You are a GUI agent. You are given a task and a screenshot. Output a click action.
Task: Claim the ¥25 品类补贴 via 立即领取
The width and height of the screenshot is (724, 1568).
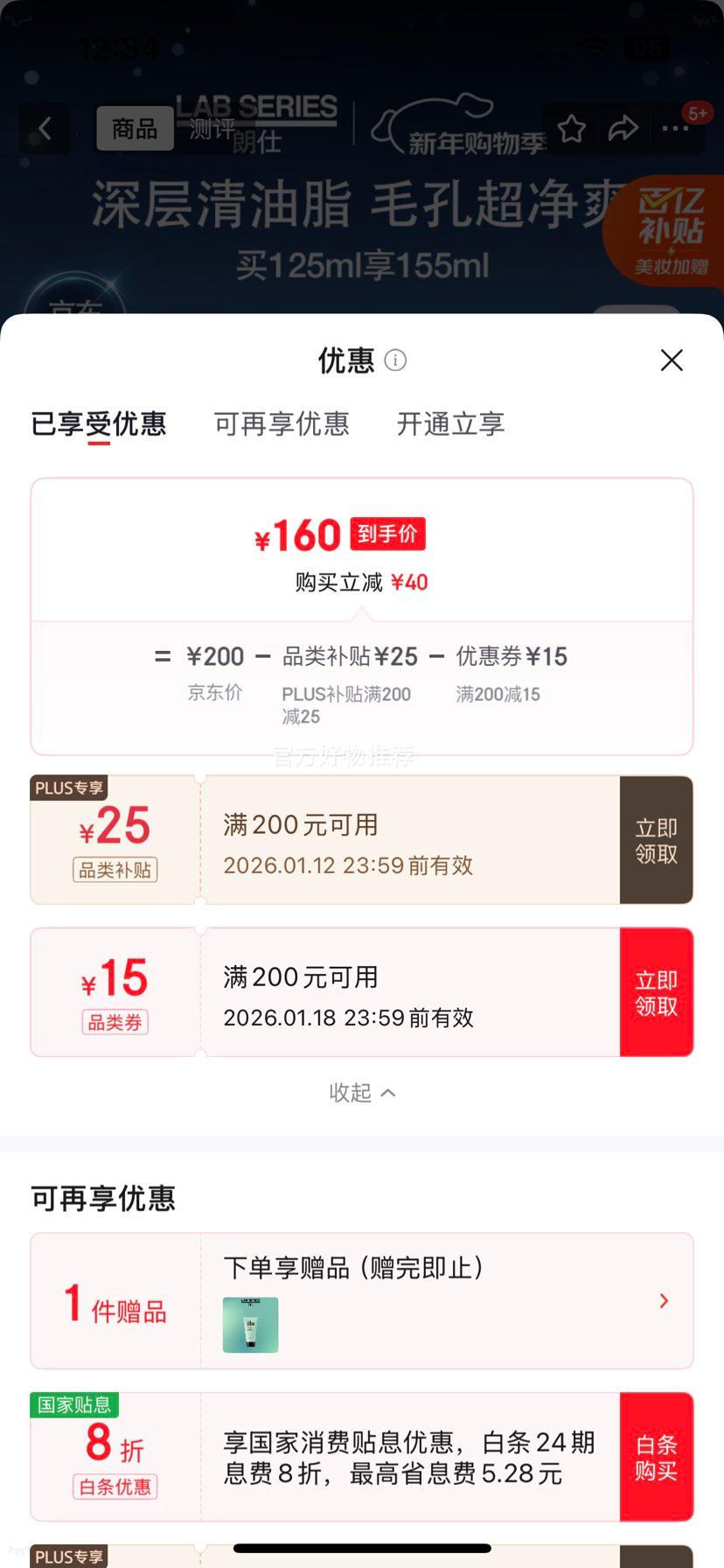point(657,838)
